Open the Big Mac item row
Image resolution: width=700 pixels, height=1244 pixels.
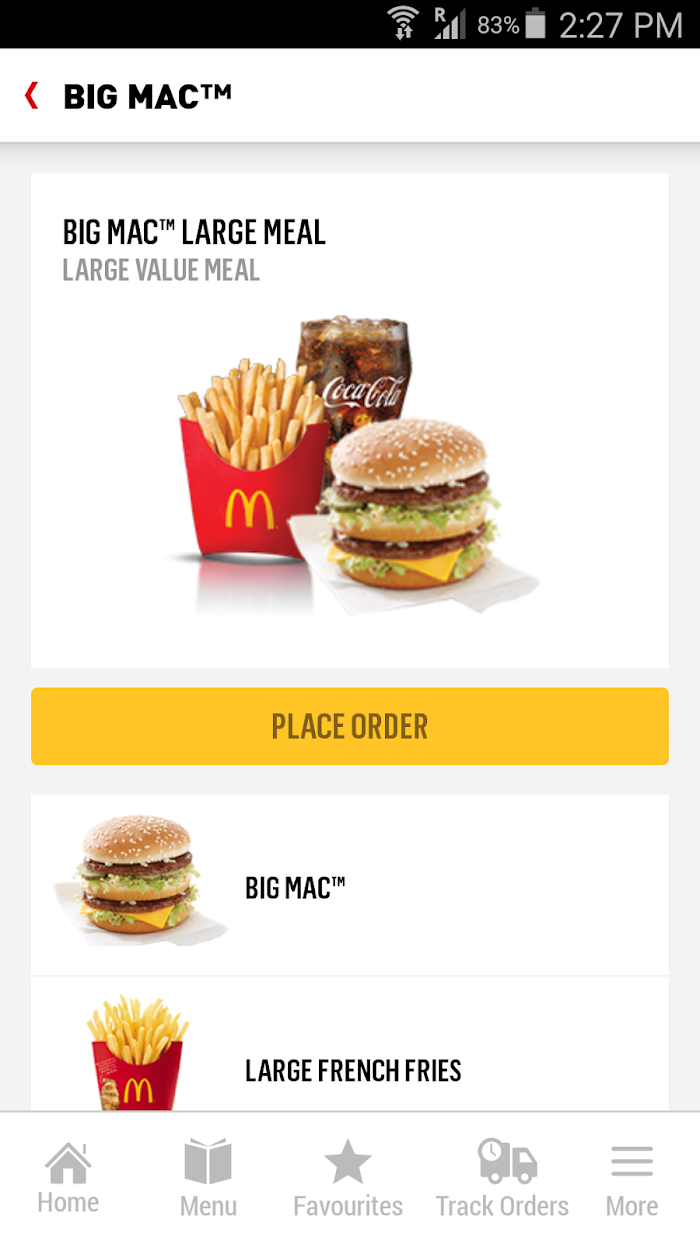point(350,886)
